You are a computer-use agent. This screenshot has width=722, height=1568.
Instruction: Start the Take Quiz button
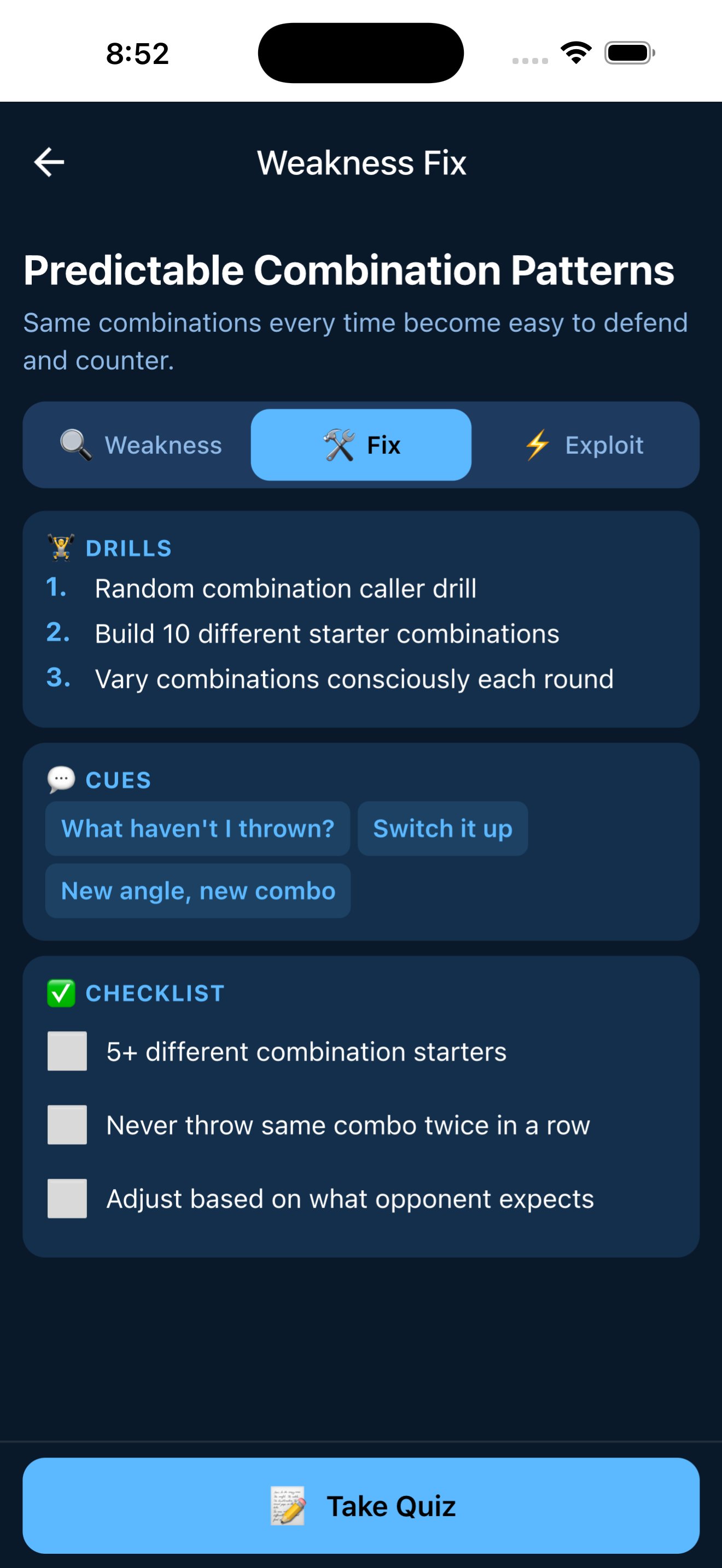click(361, 1505)
